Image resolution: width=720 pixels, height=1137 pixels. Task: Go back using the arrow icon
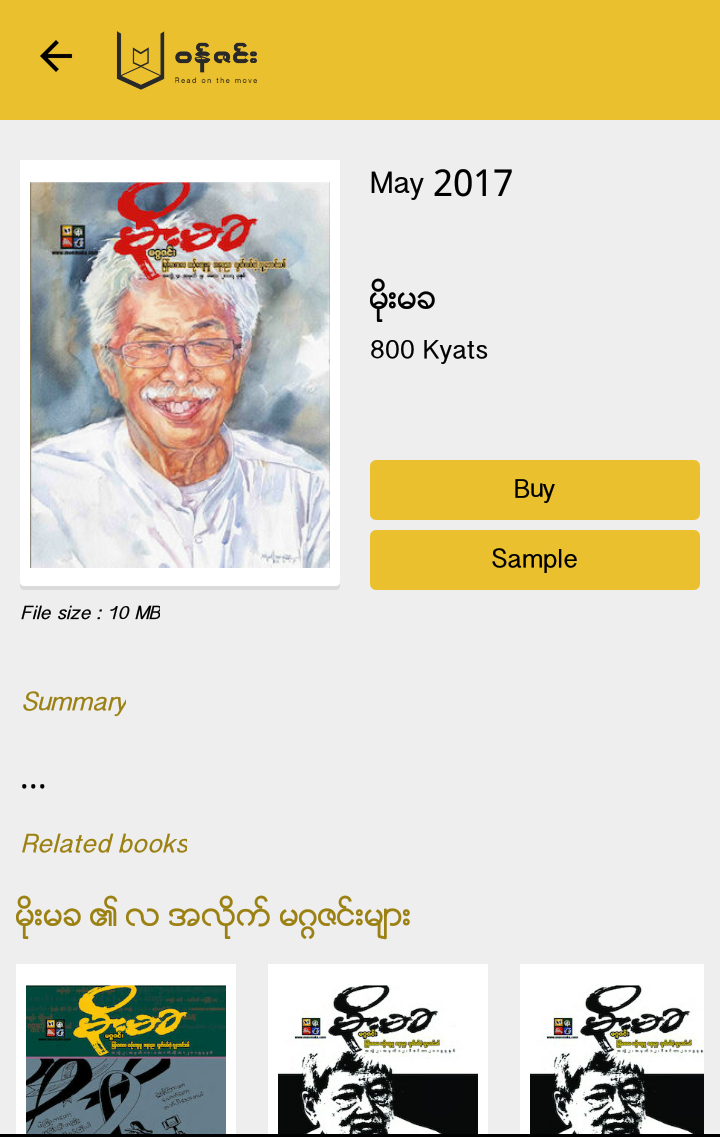56,57
